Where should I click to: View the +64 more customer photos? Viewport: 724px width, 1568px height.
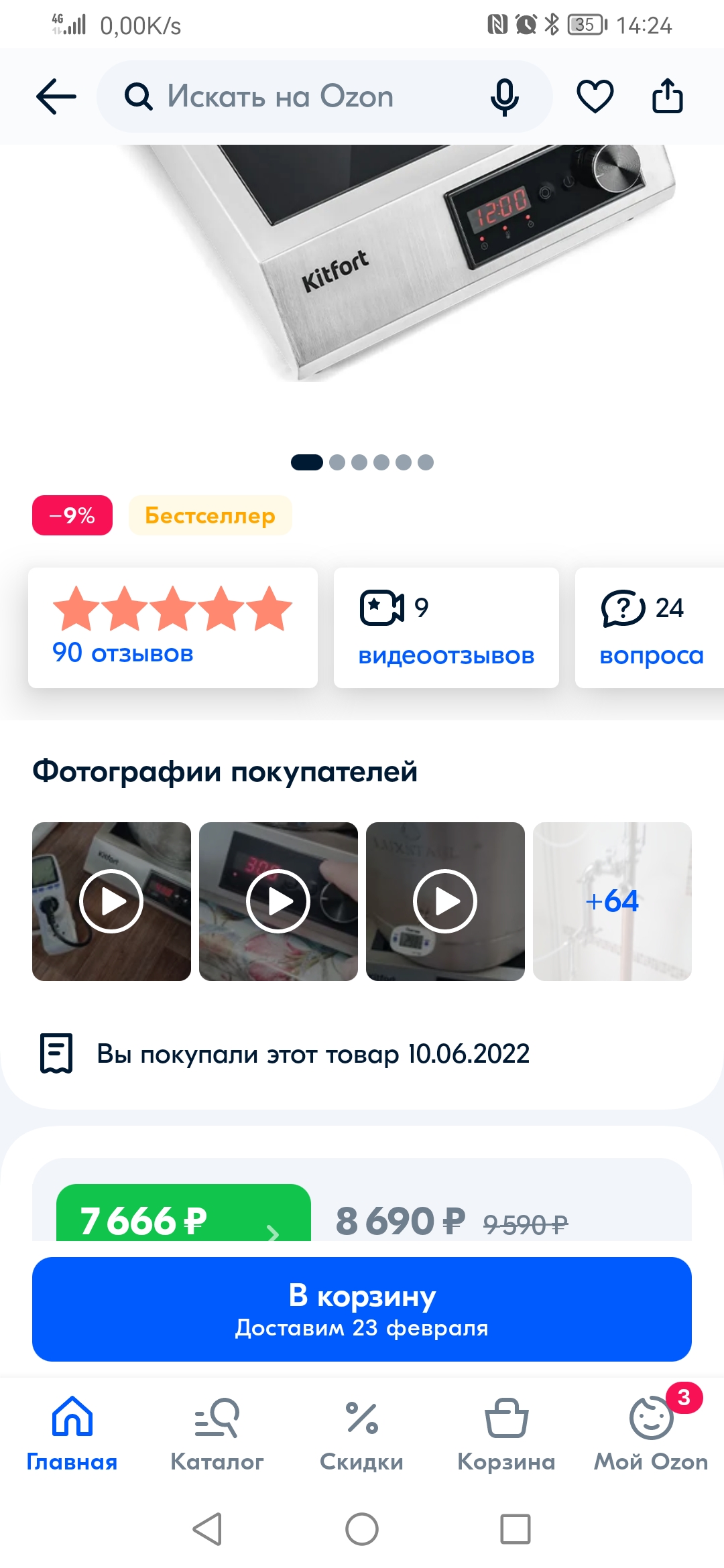pyautogui.click(x=612, y=901)
